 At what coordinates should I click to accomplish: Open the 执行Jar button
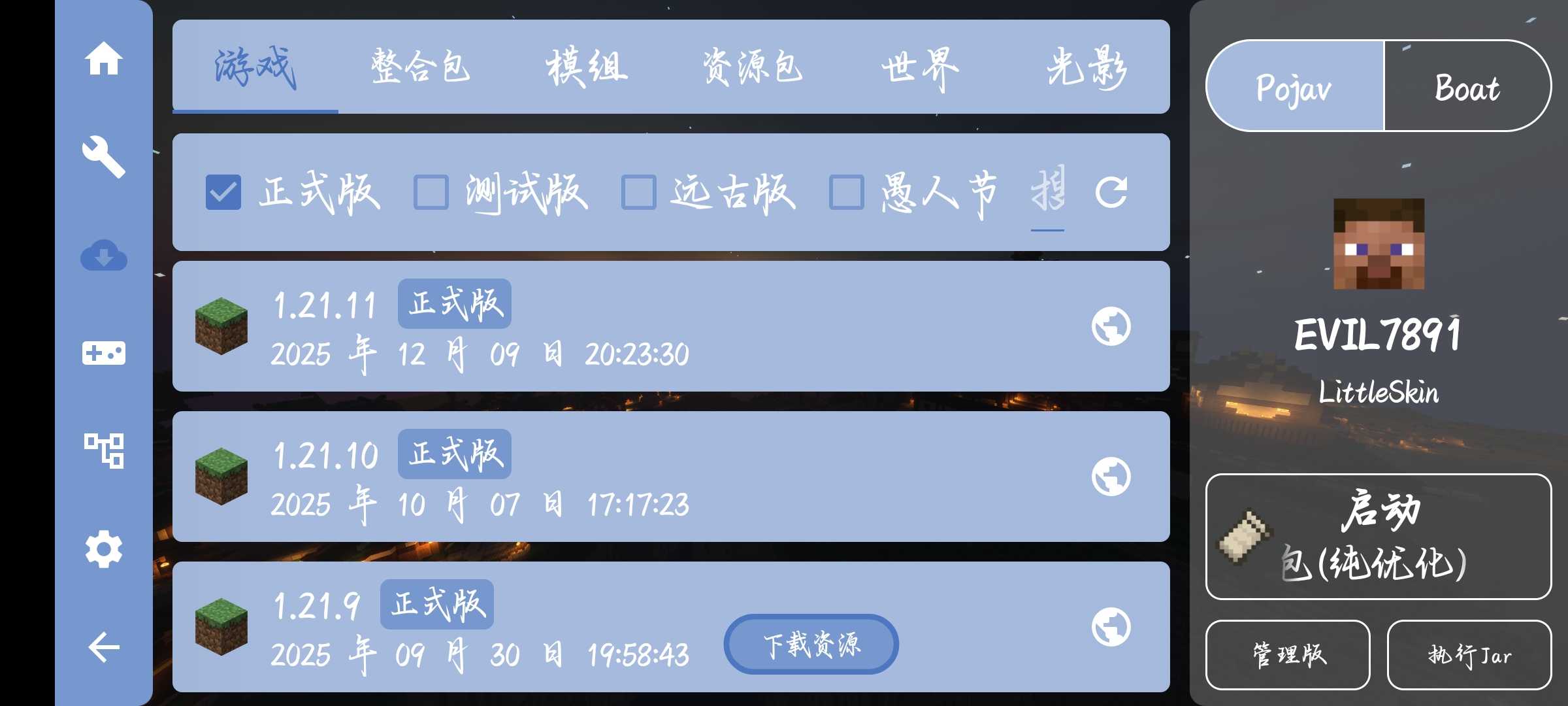[x=1469, y=654]
